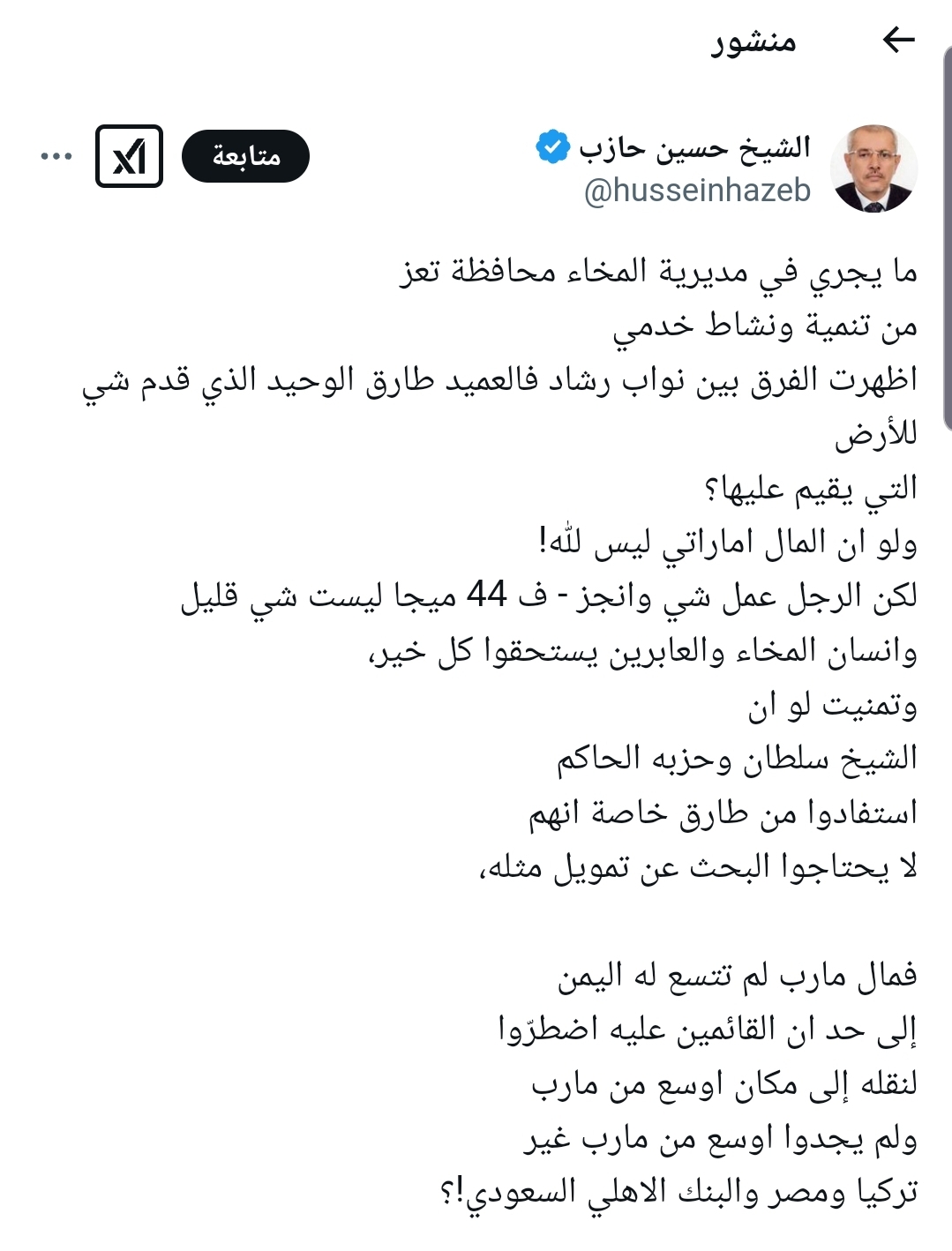Open الشيخ حسين حازب's profile picture
The image size is (952, 1251).
pos(873,169)
